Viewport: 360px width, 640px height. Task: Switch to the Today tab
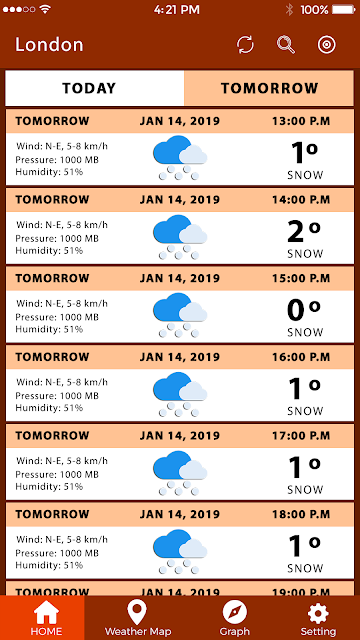click(95, 88)
